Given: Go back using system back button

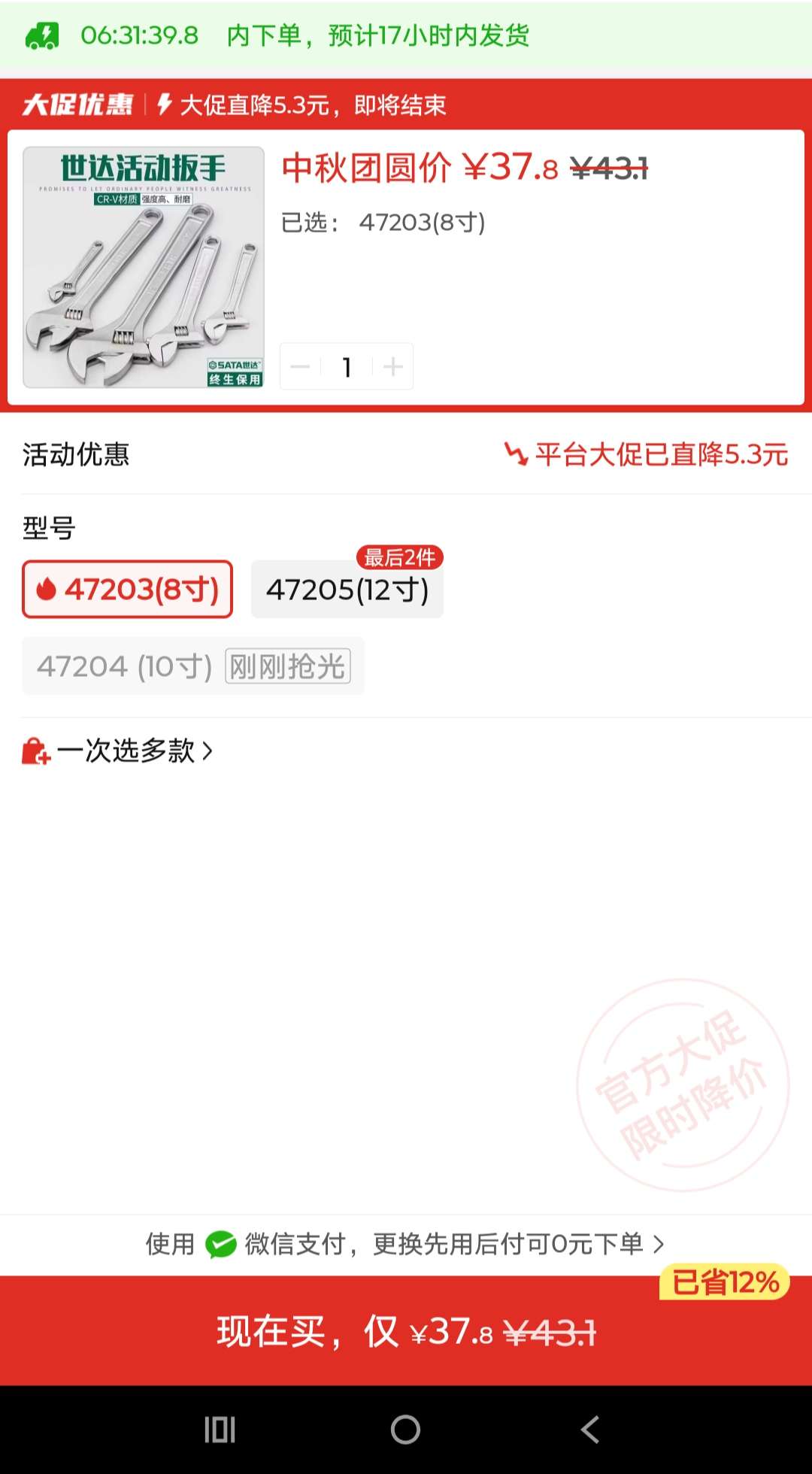Looking at the screenshot, I should point(591,1430).
